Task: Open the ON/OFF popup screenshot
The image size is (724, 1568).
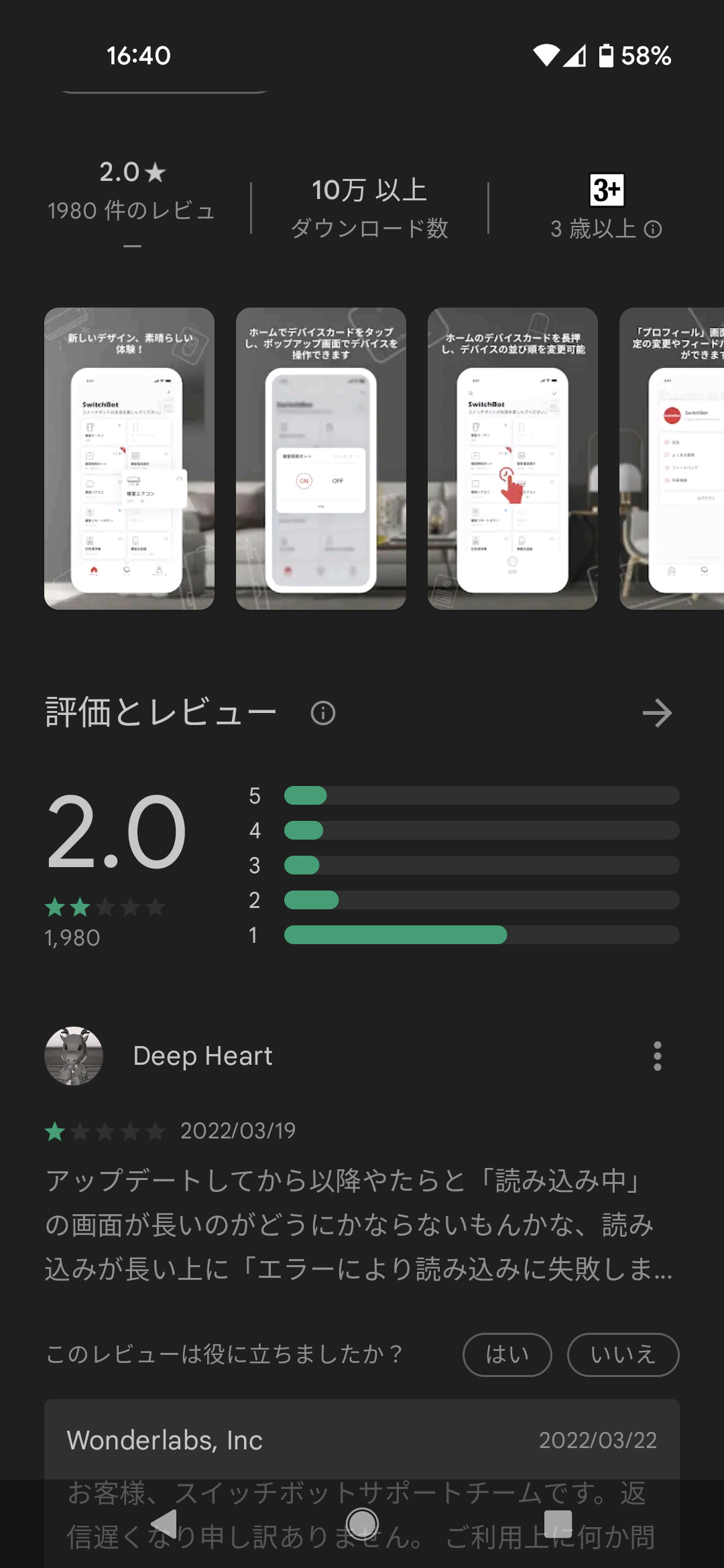Action: [320, 458]
